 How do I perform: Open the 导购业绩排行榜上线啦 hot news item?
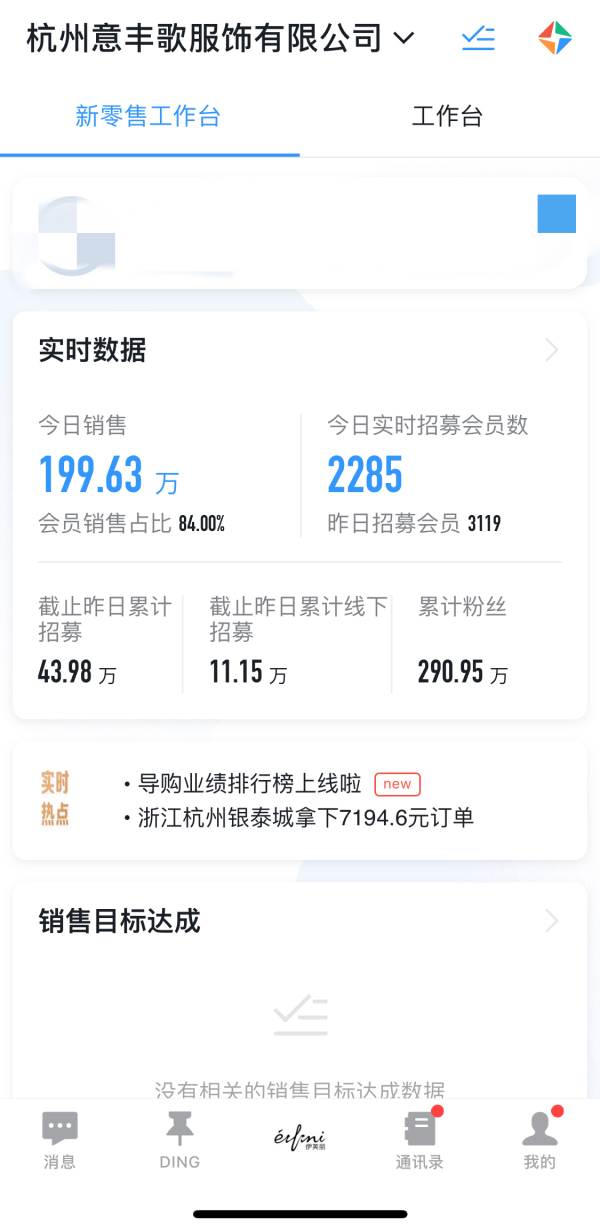coord(250,784)
